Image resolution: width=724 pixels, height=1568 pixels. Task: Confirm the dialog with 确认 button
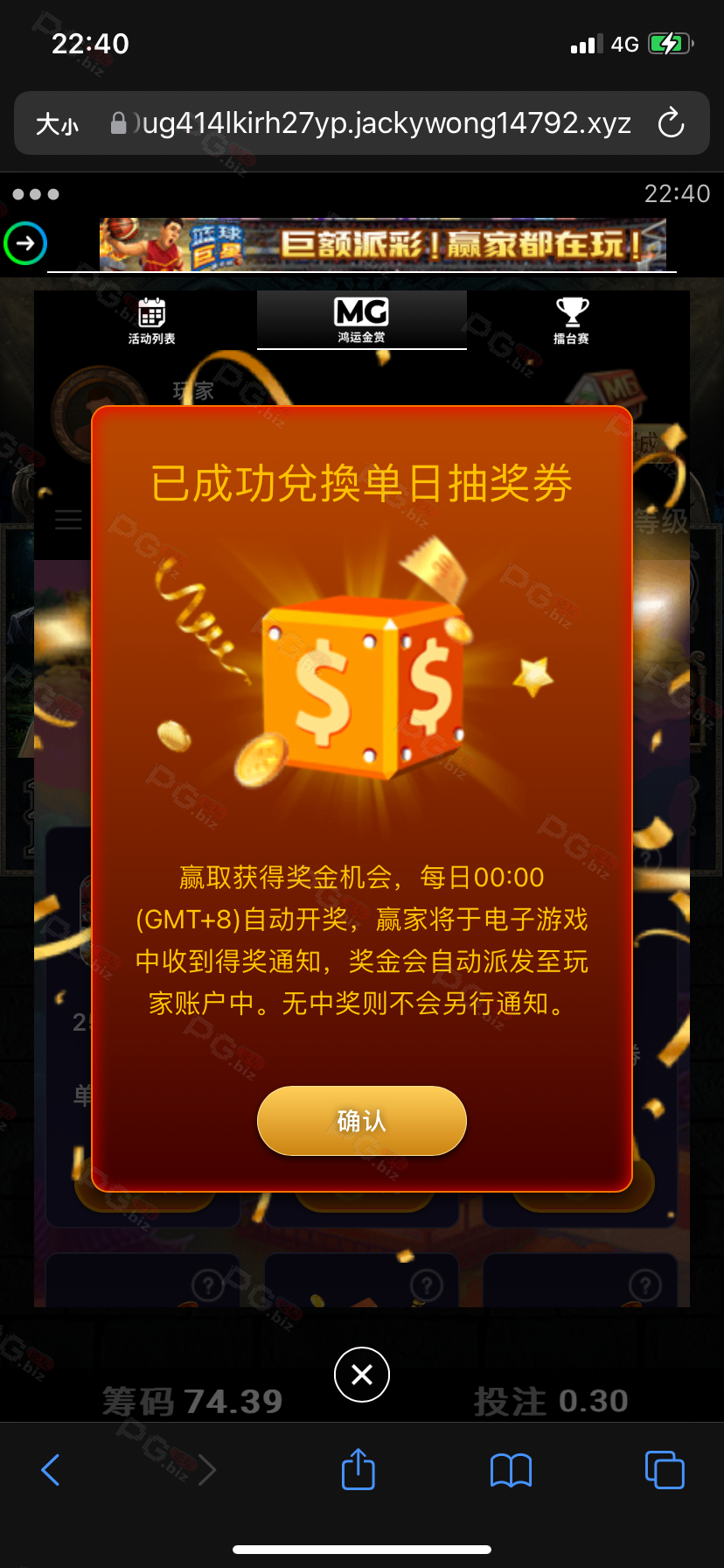point(361,1121)
